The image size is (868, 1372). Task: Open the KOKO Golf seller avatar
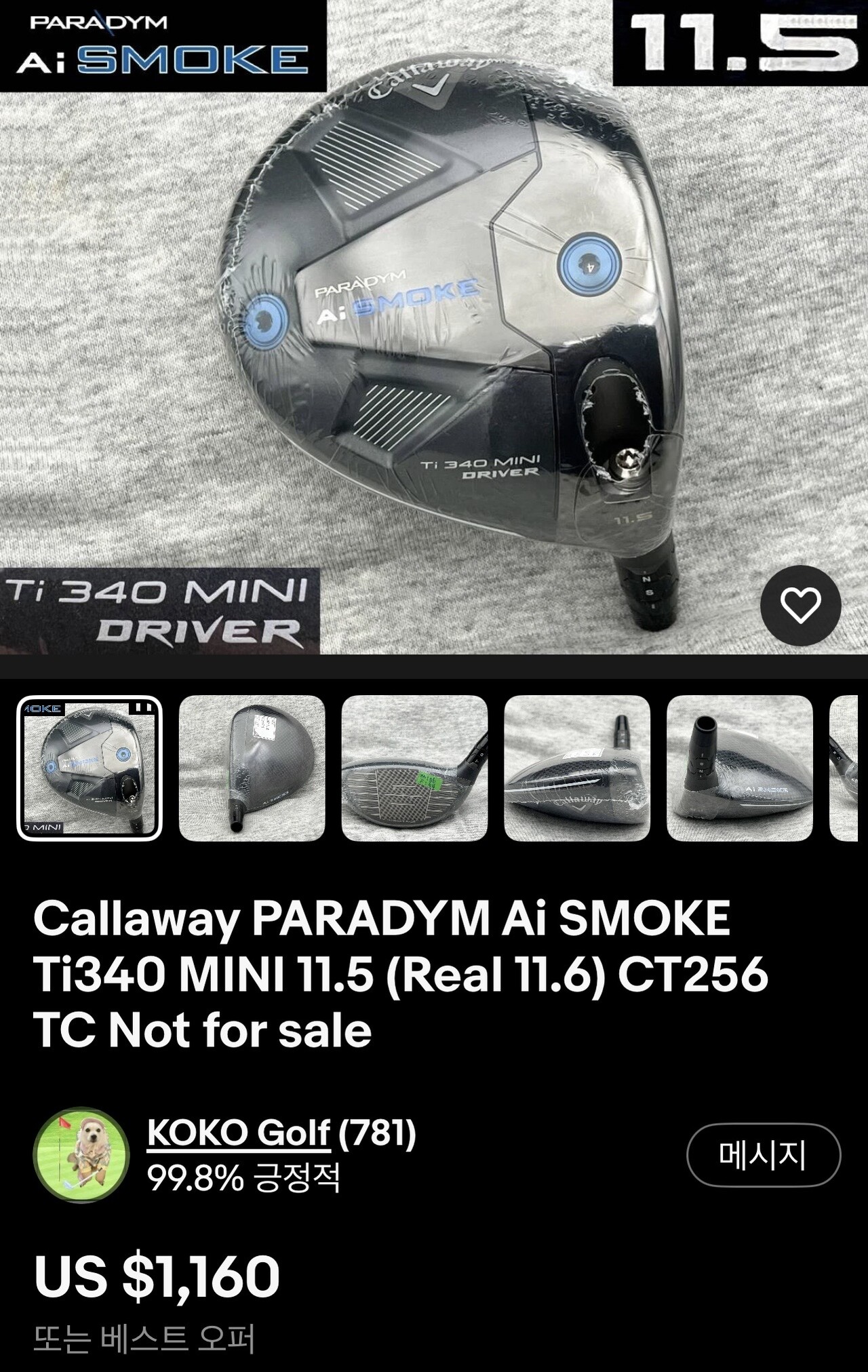coord(81,1155)
